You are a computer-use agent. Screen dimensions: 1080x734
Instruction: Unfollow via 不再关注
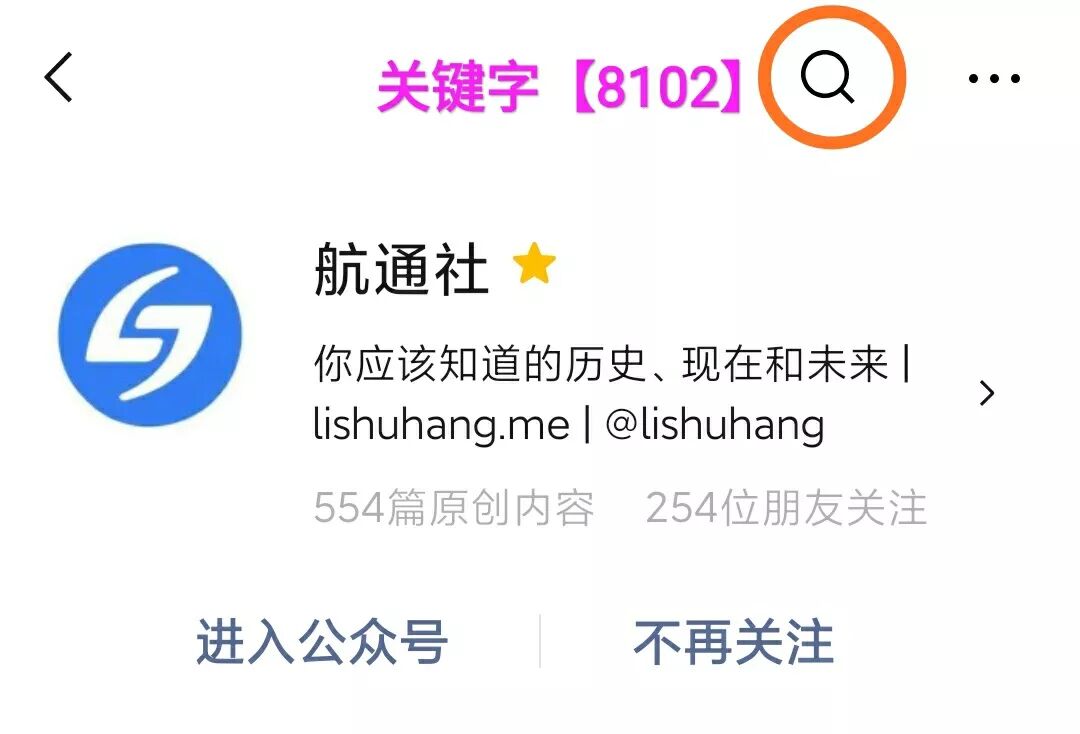733,642
